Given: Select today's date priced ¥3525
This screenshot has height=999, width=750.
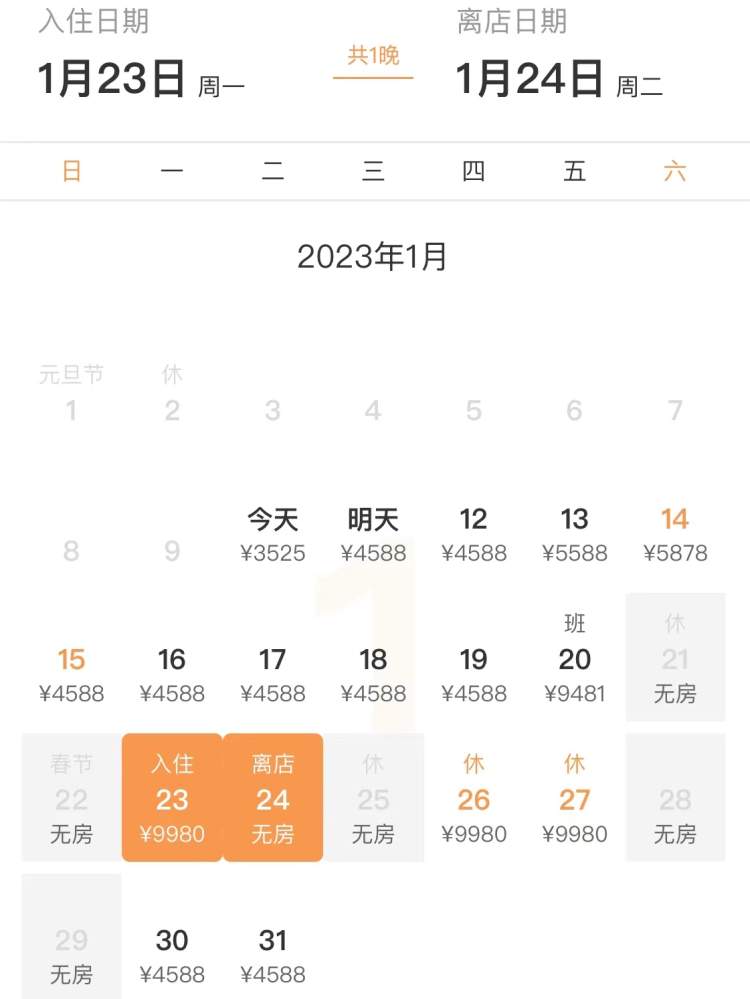Looking at the screenshot, I should tap(272, 535).
